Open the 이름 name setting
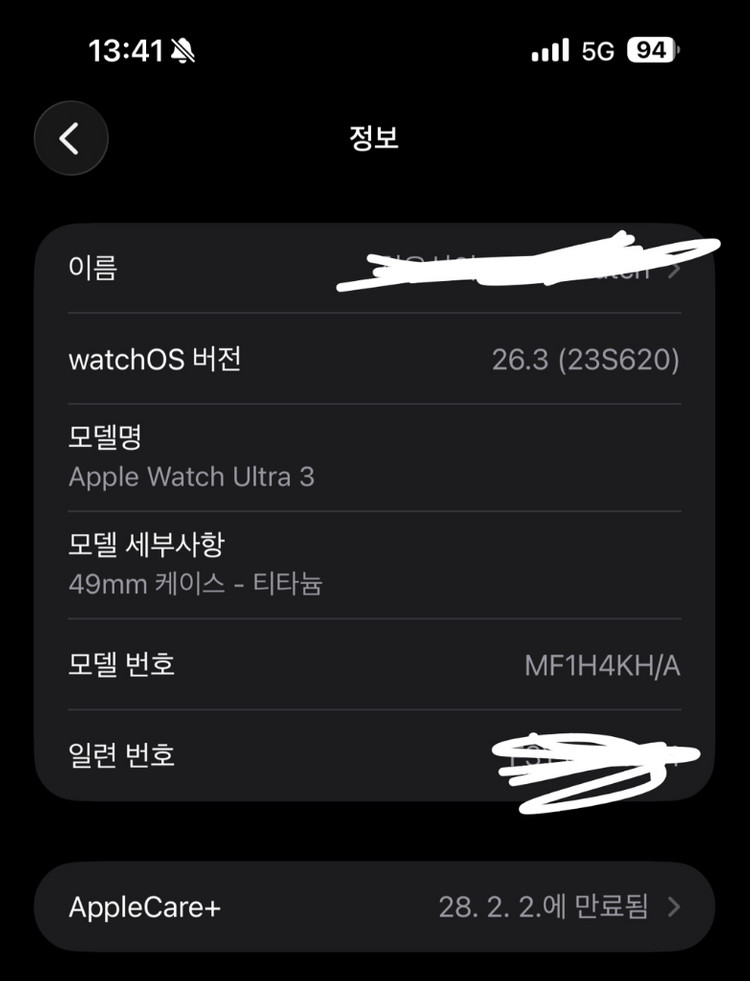This screenshot has width=750, height=981. [x=375, y=268]
